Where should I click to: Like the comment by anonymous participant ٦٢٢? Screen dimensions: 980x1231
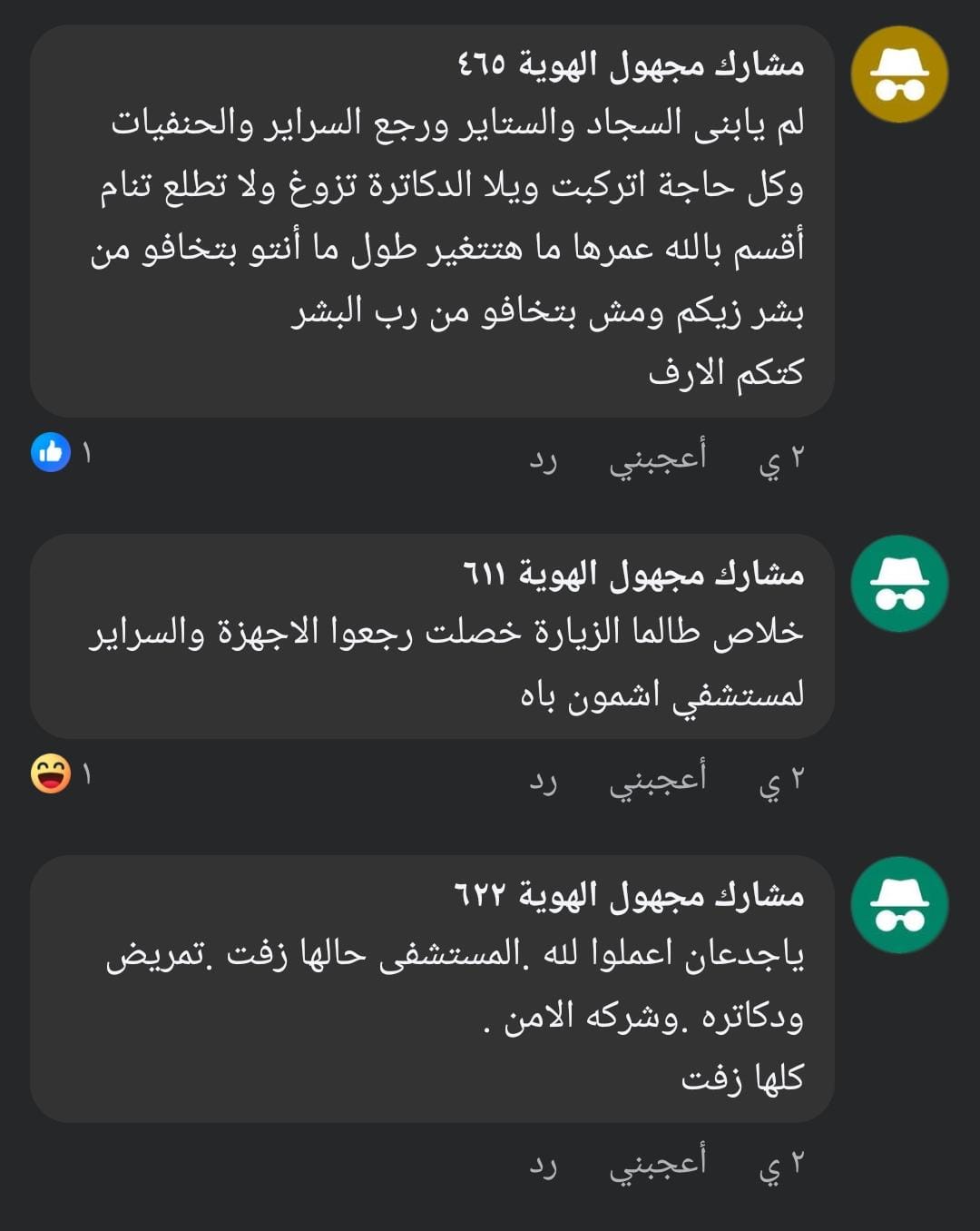tap(657, 1163)
